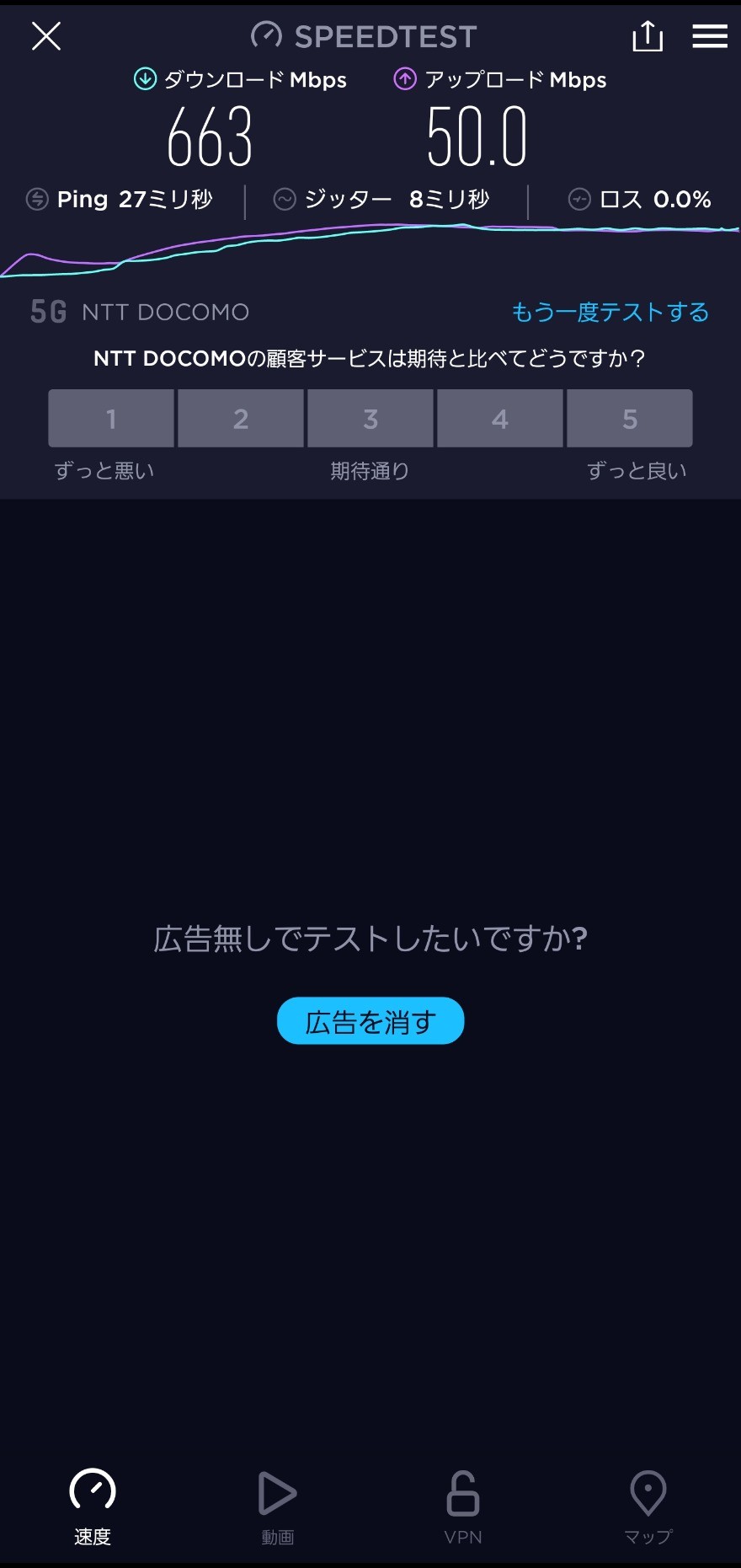Share the speed test result
This screenshot has width=741, height=1568.
648,36
